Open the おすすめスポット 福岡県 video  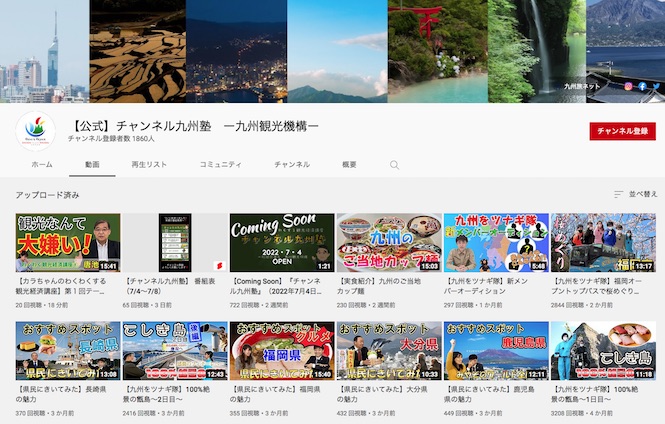point(282,351)
